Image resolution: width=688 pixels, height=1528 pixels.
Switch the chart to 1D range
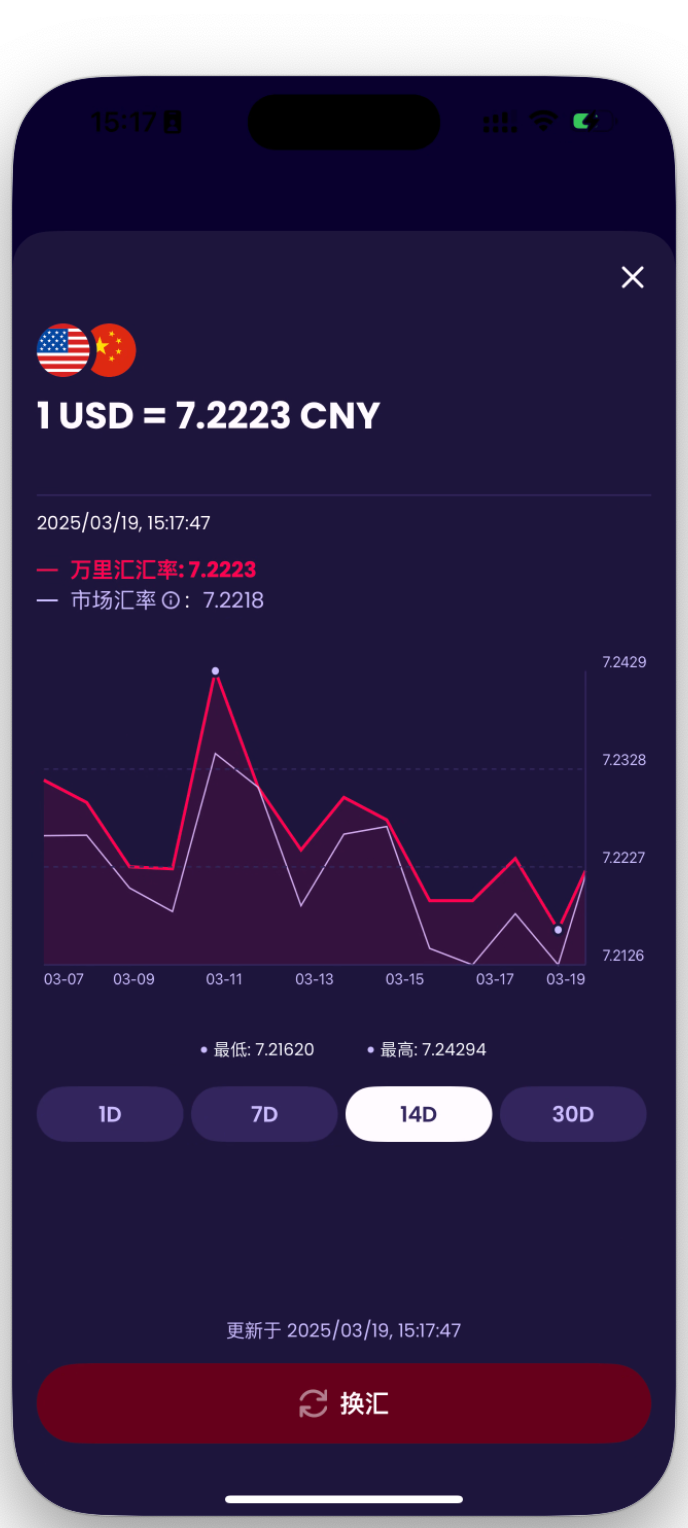click(x=110, y=1114)
